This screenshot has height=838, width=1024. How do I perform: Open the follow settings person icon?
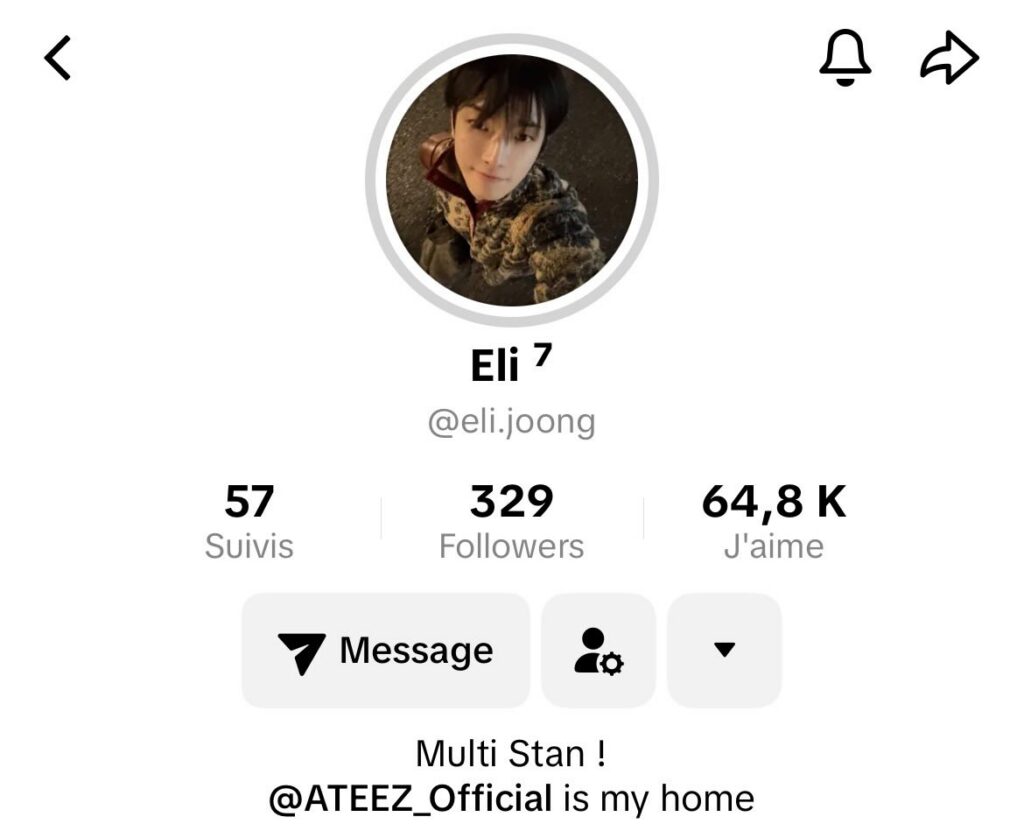598,651
